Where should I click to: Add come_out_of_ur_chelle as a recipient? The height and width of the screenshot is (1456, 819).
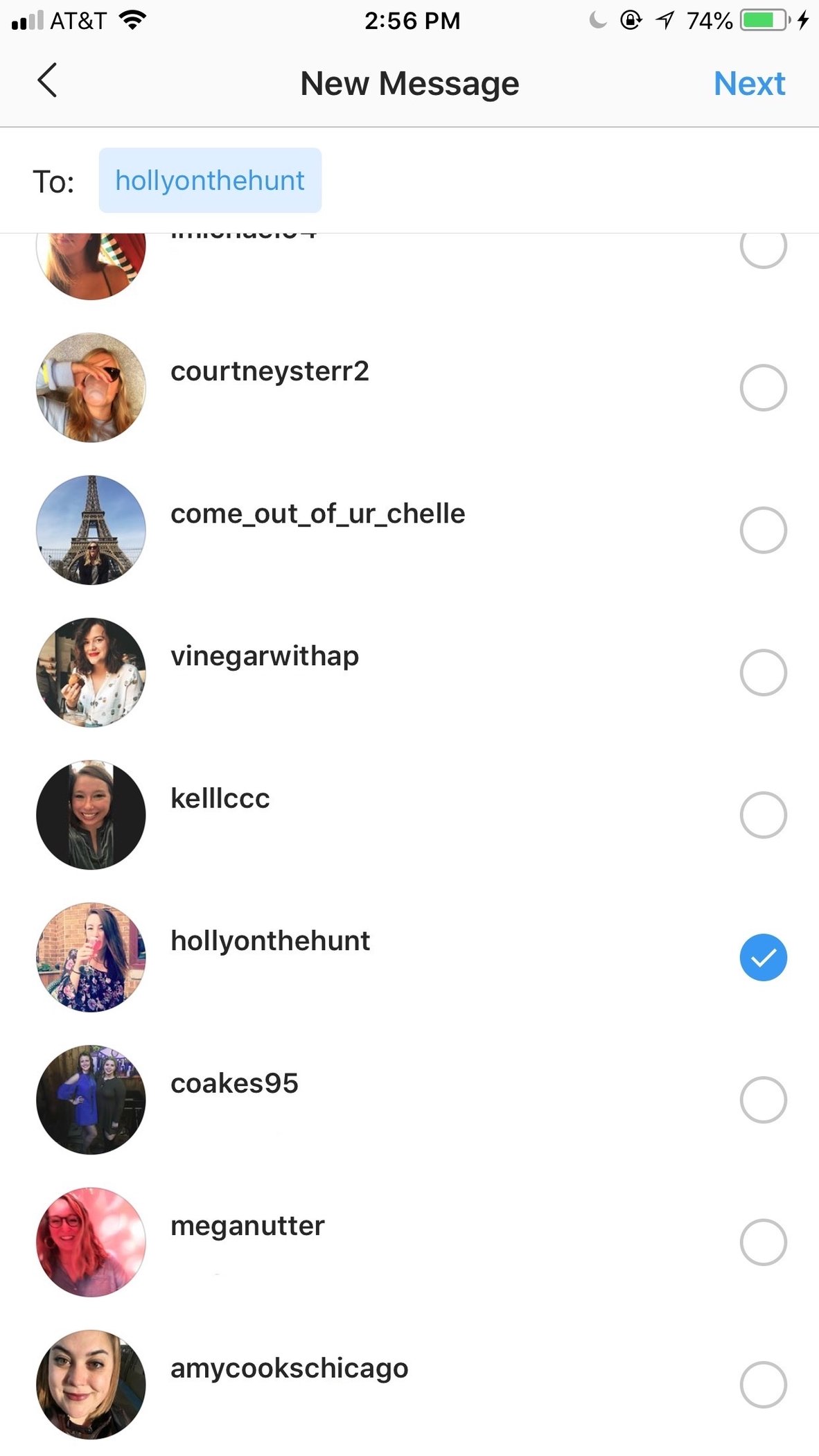coord(763,530)
